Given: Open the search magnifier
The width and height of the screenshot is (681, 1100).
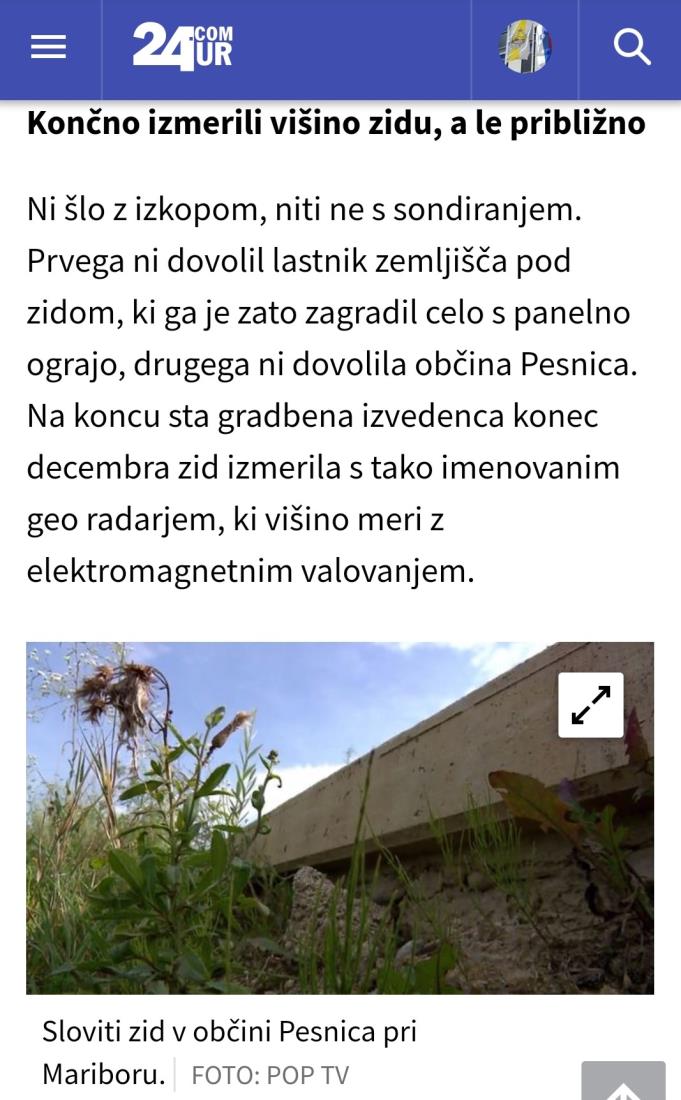Looking at the screenshot, I should point(632,47).
